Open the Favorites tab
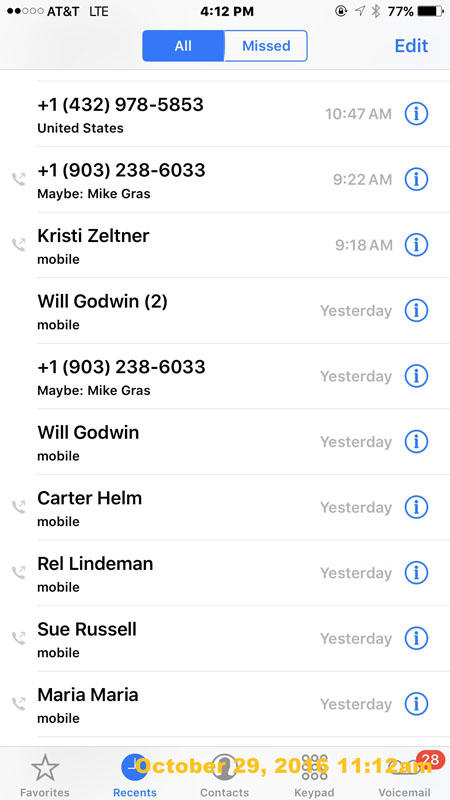This screenshot has height=800, width=450. 45,774
